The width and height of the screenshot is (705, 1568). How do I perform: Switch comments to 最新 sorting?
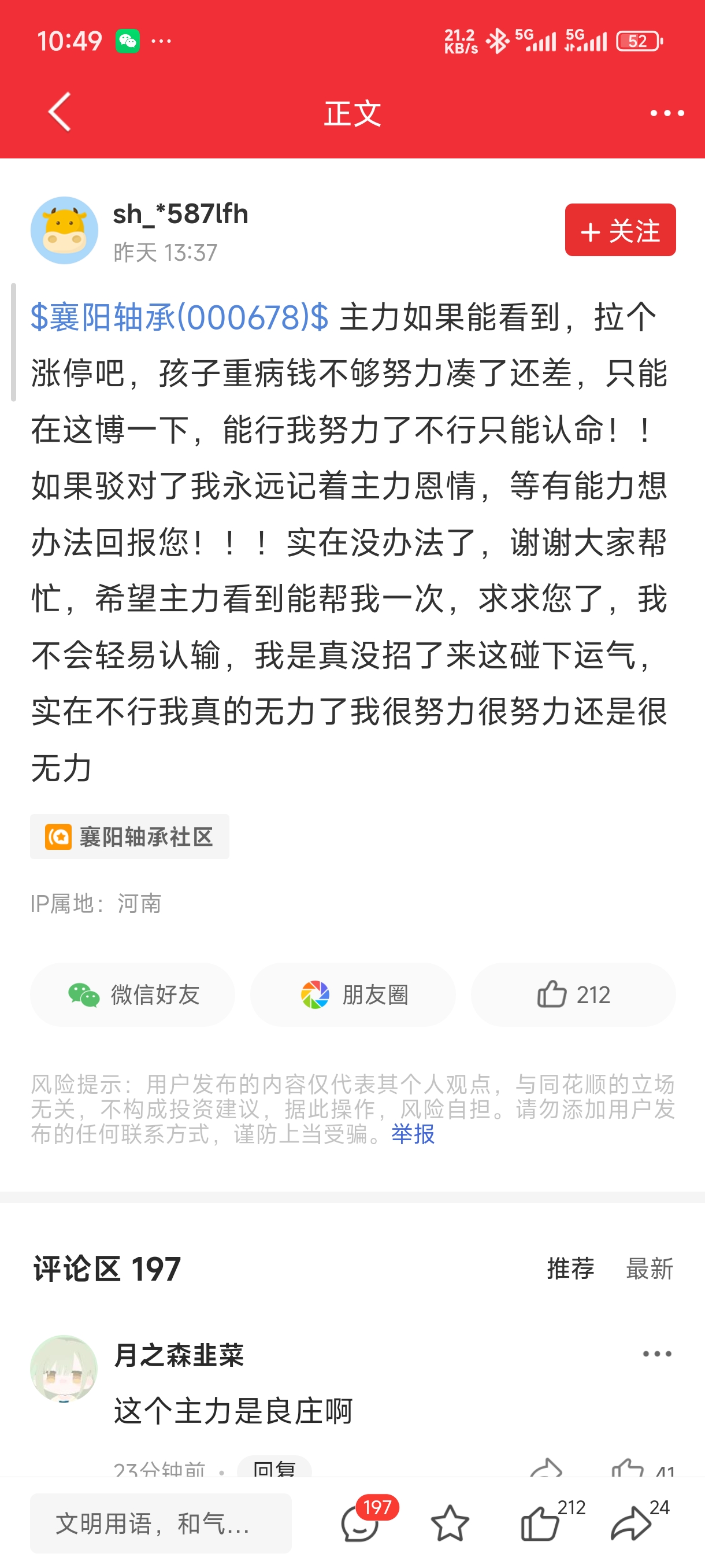pos(649,1269)
